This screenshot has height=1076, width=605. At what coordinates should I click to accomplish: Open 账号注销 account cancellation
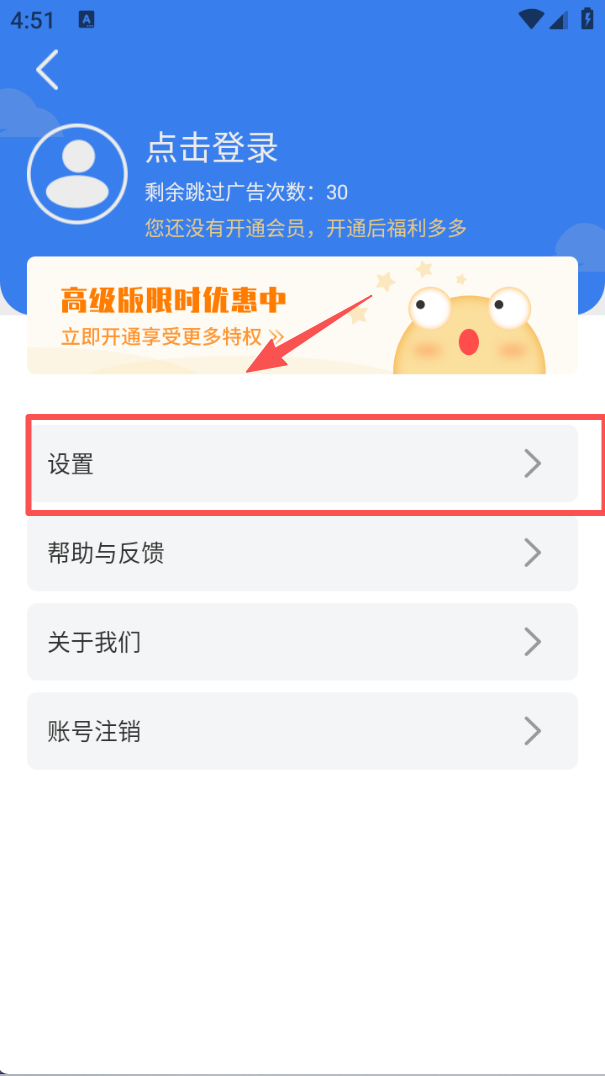click(302, 731)
